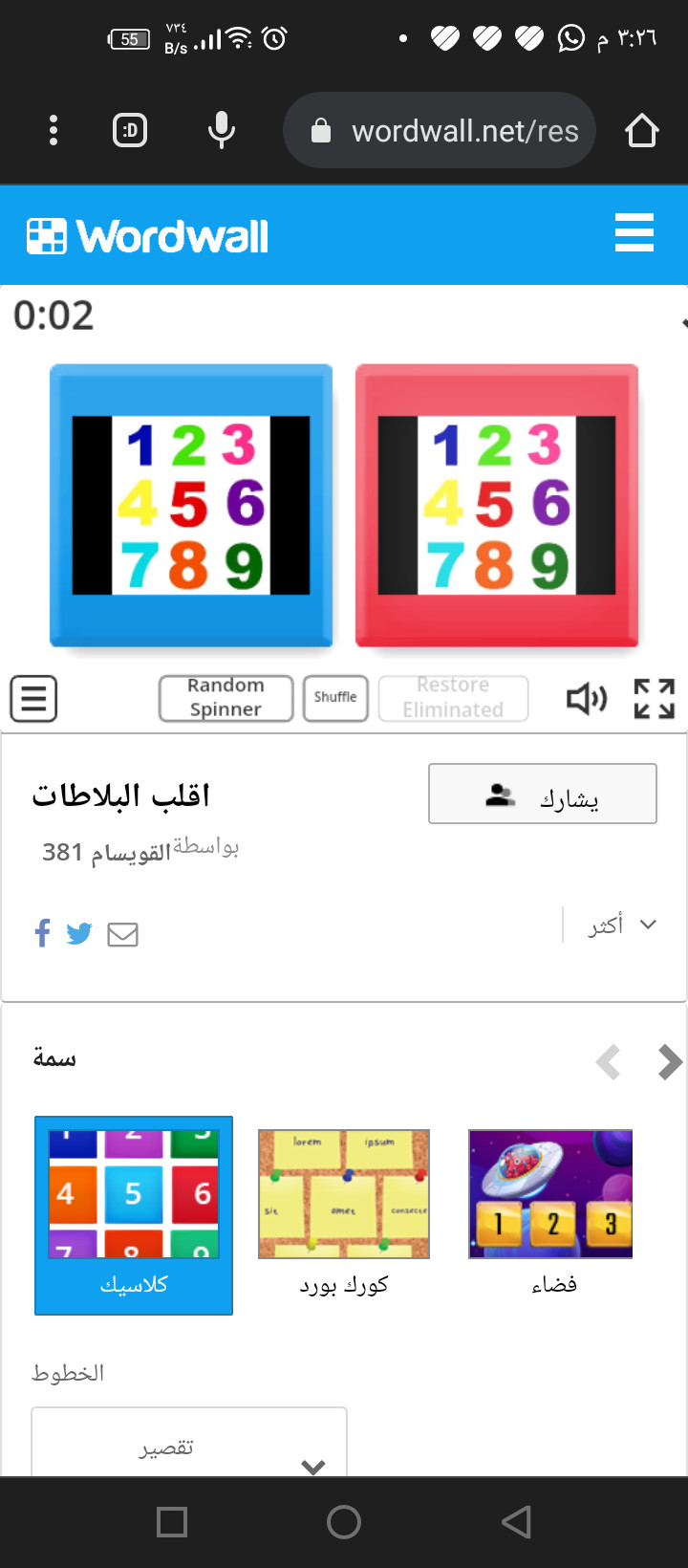
Task: Share activity on Twitter
Action: pyautogui.click(x=79, y=933)
